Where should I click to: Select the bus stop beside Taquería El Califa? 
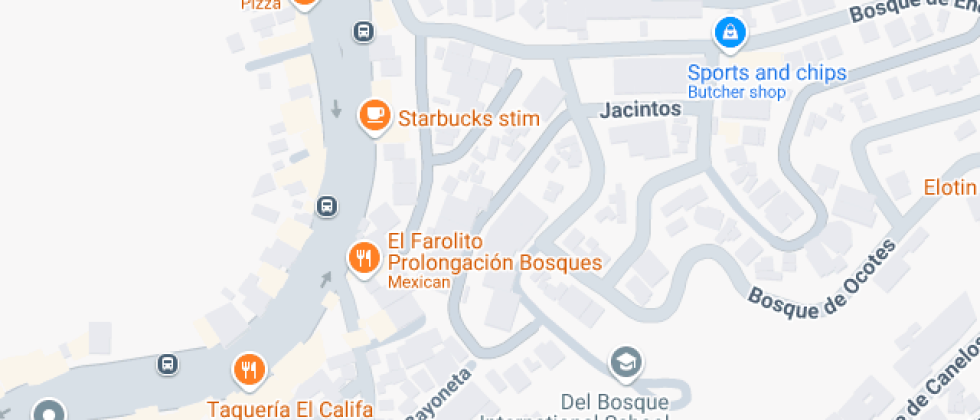168,364
